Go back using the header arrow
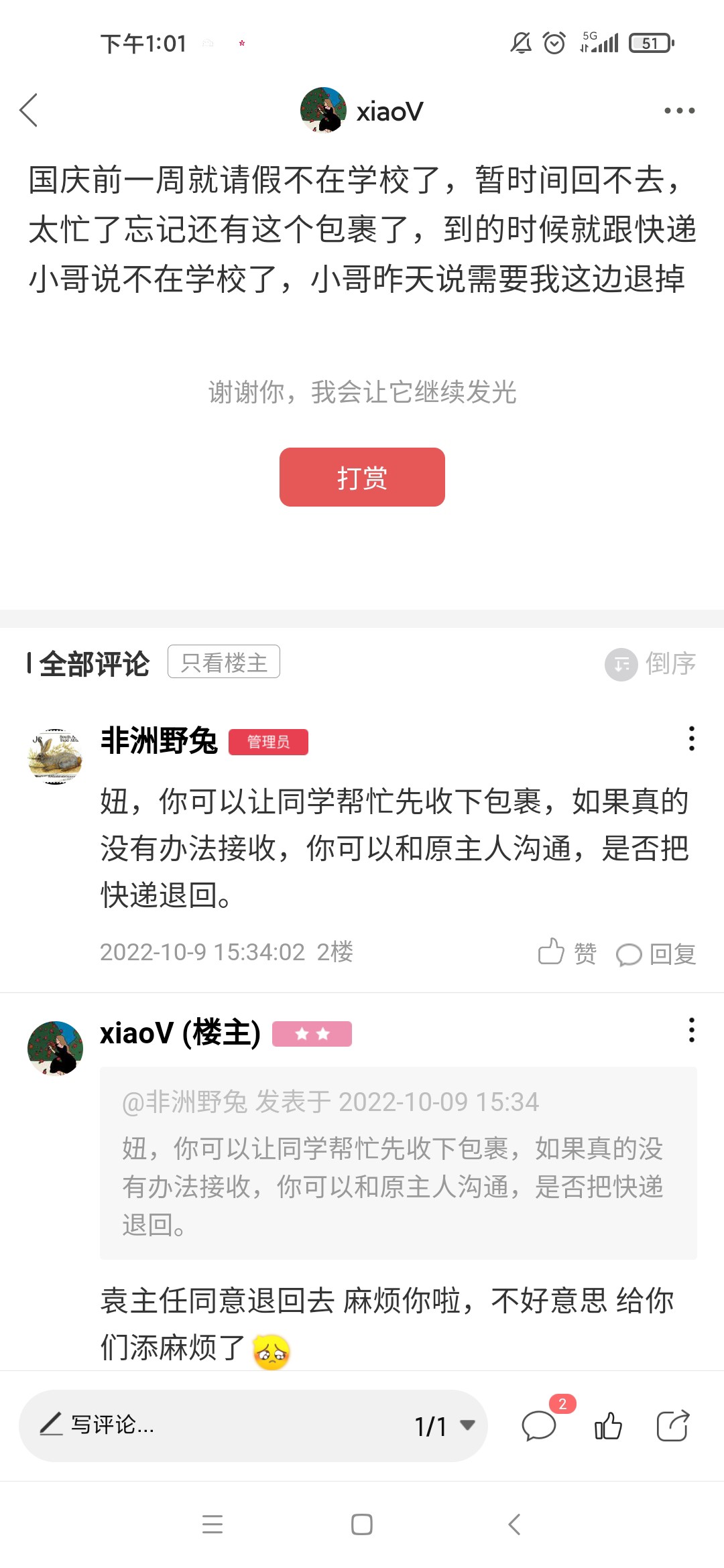Viewport: 724px width, 1568px height. (29, 111)
